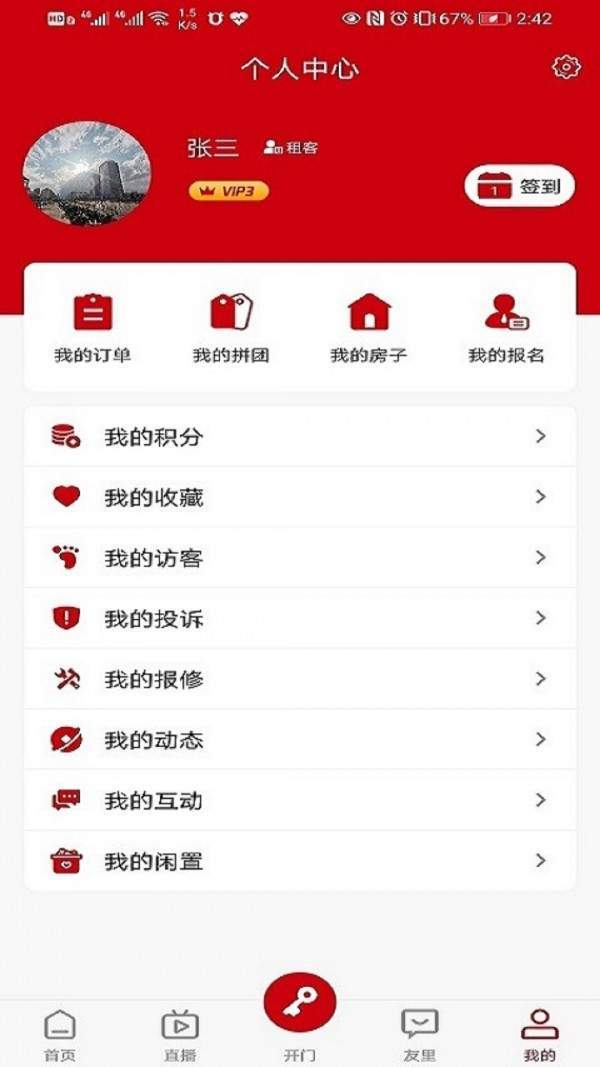600x1067 pixels.
Task: Open the 我的报修 repairs row
Action: pos(300,679)
